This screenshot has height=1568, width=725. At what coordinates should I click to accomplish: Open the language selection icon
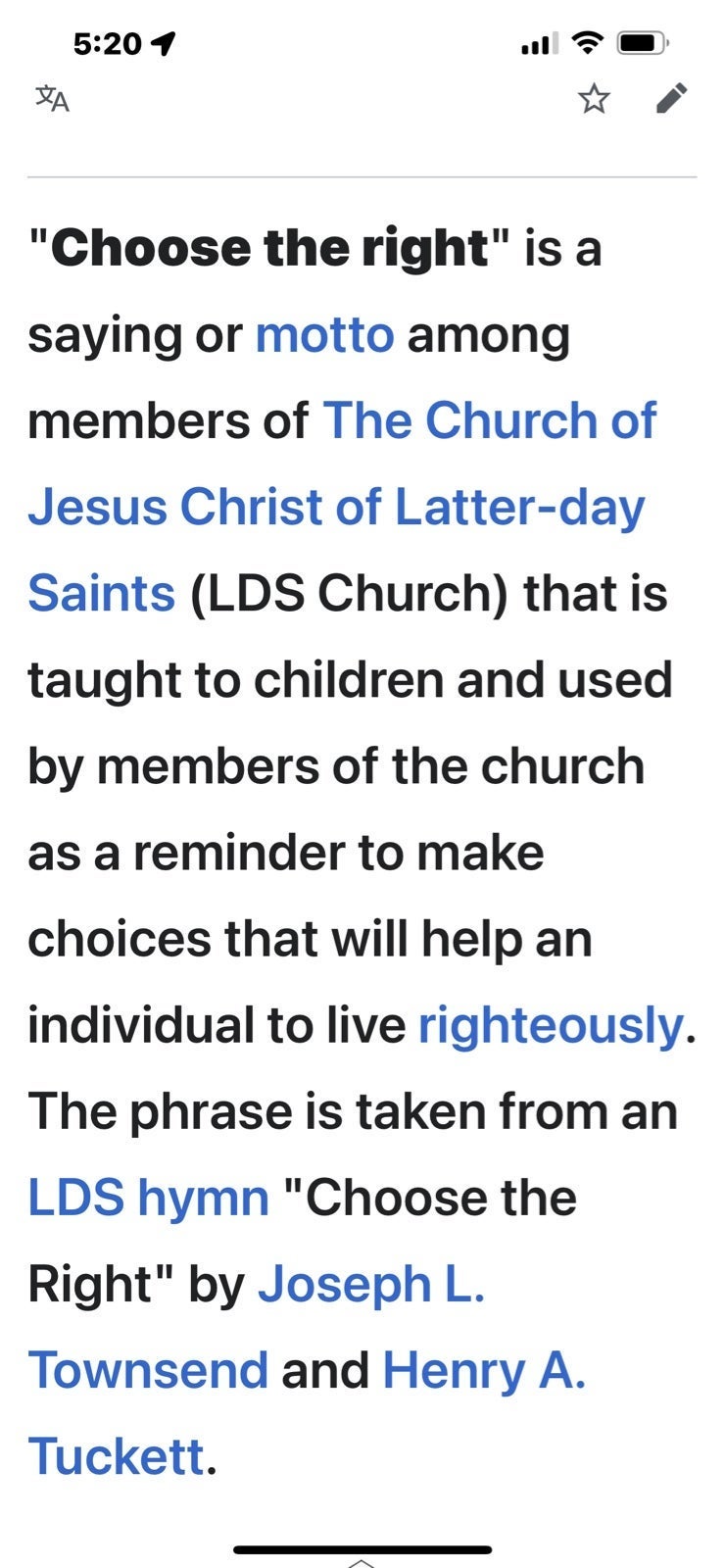(53, 98)
